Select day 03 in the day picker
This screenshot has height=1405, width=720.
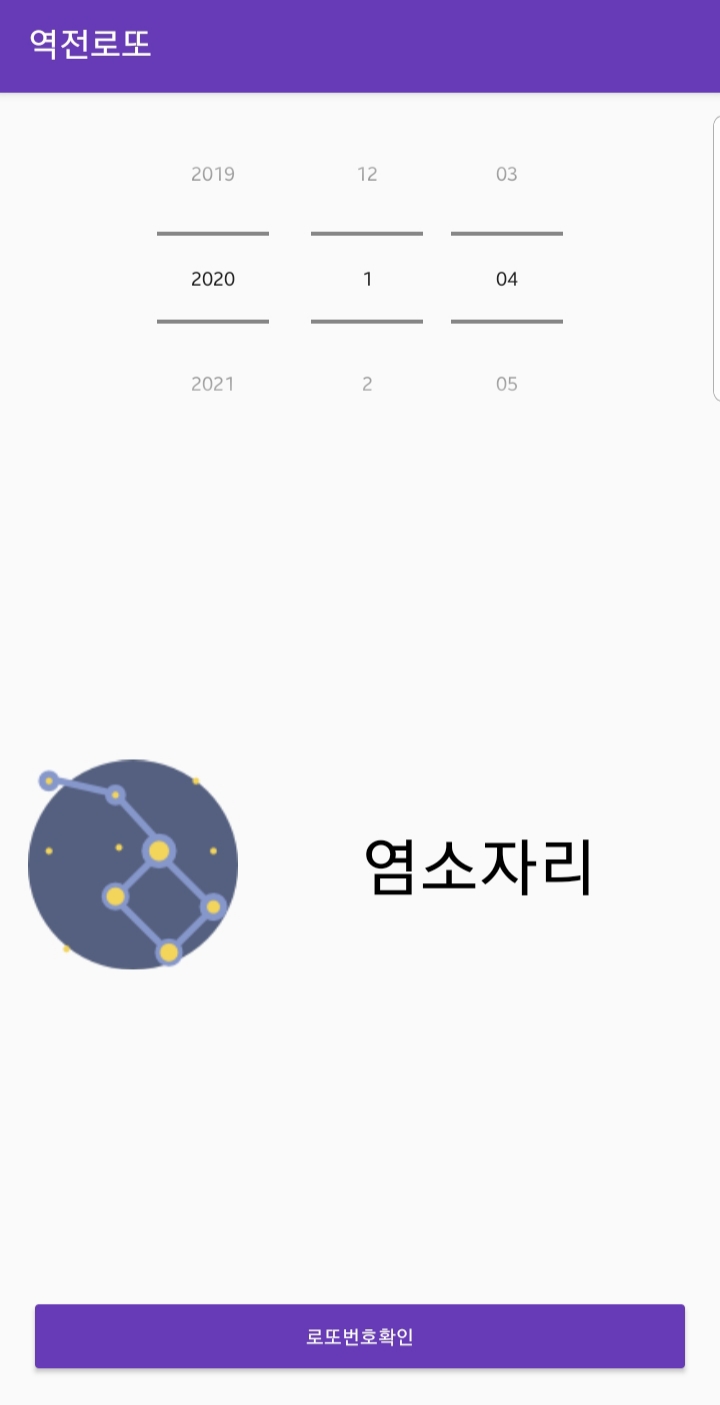506,174
